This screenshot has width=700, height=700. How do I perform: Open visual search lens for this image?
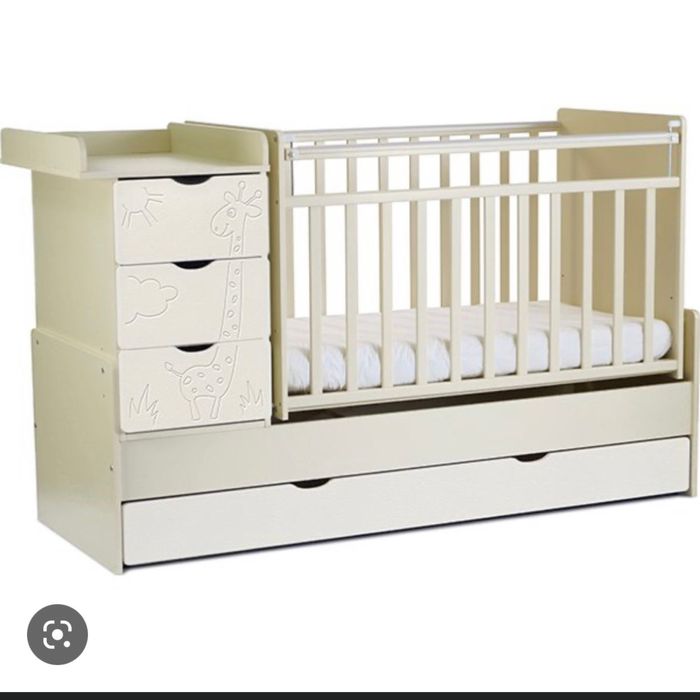click(x=57, y=634)
